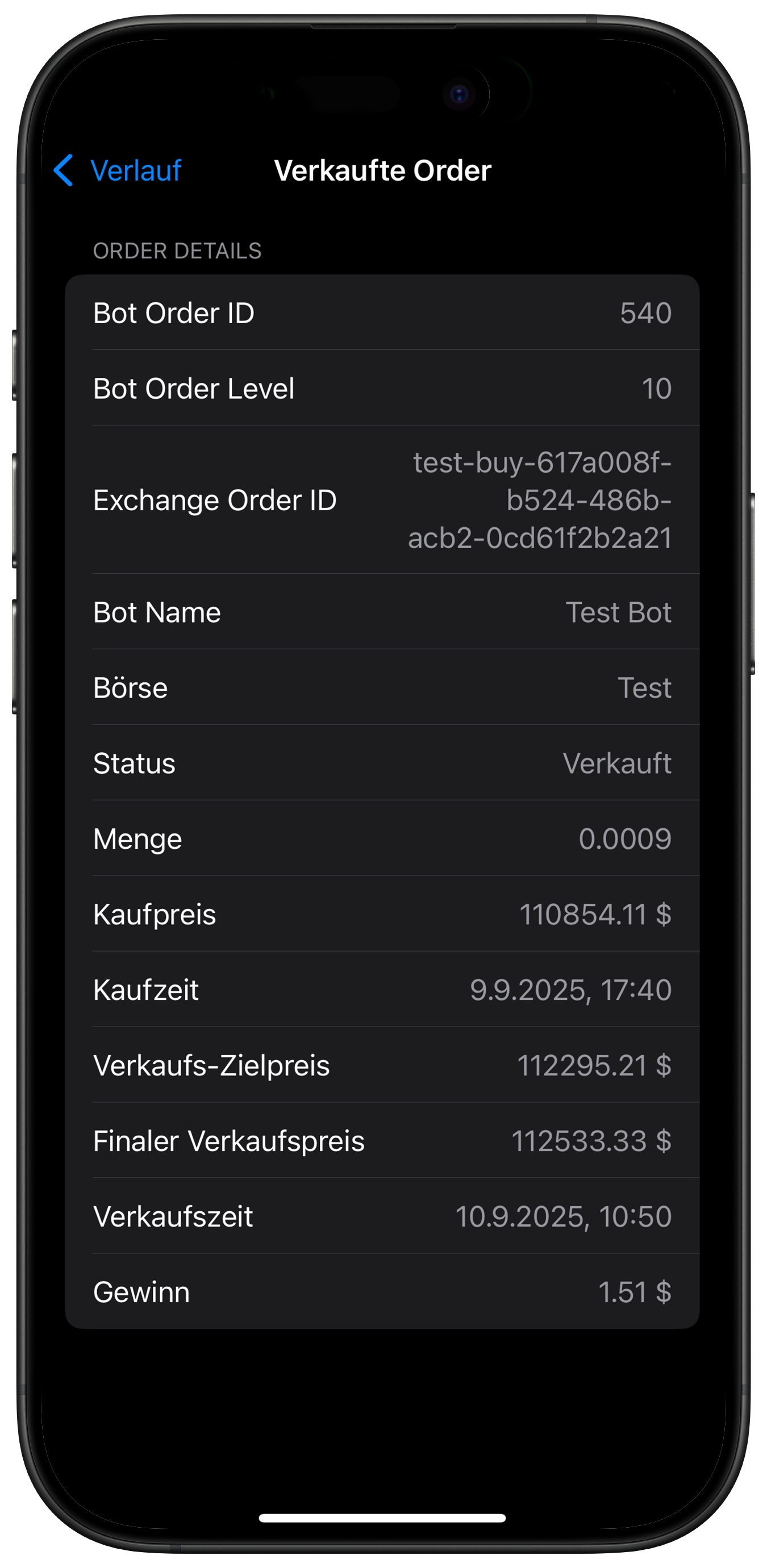Select the Gewinn label at list bottom

(x=141, y=1291)
